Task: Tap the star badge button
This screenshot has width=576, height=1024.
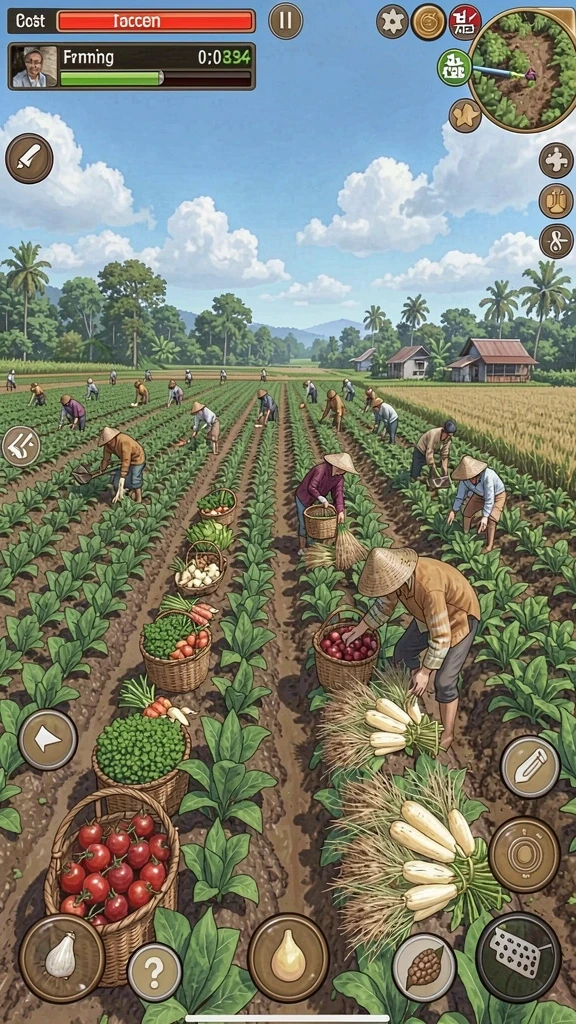Action: click(x=466, y=116)
